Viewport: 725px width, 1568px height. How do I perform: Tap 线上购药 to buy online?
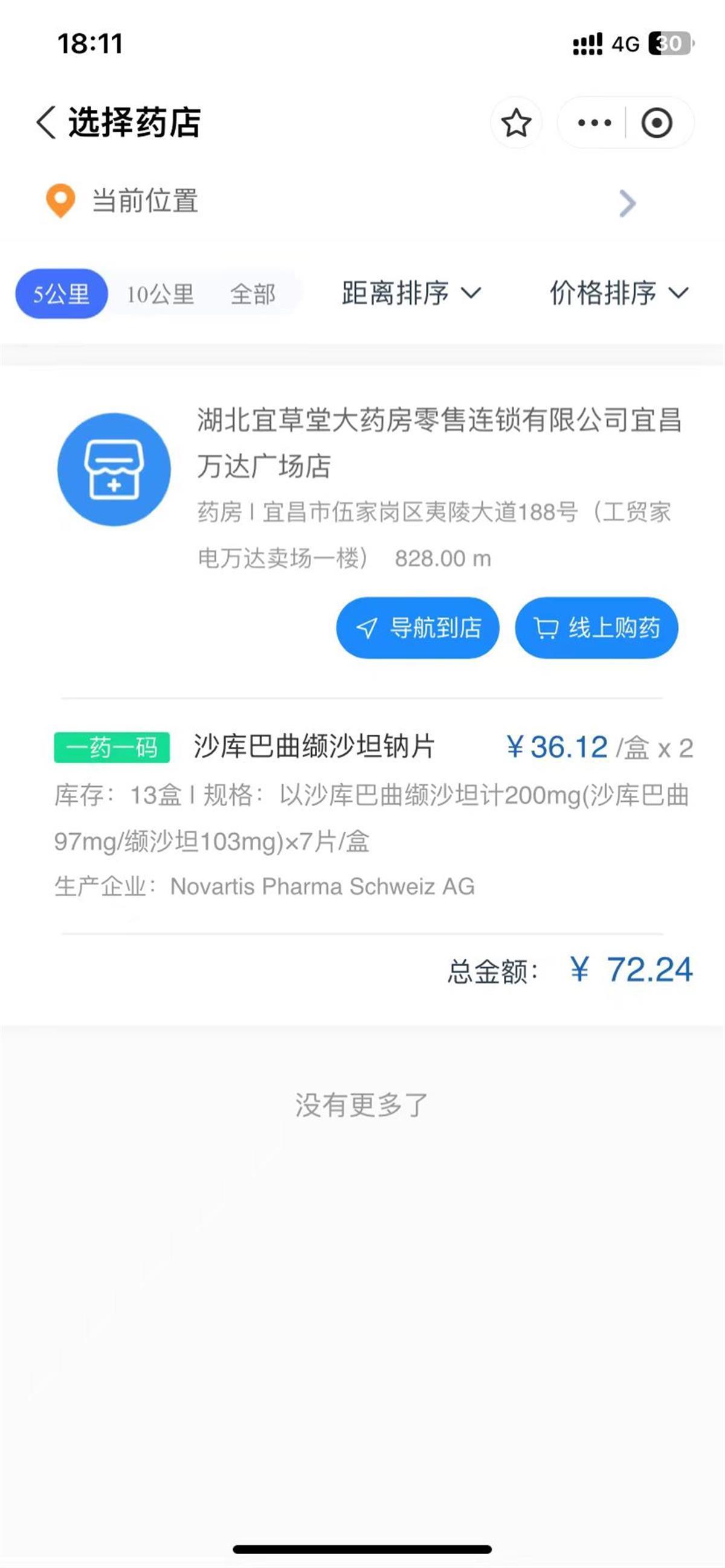(596, 627)
